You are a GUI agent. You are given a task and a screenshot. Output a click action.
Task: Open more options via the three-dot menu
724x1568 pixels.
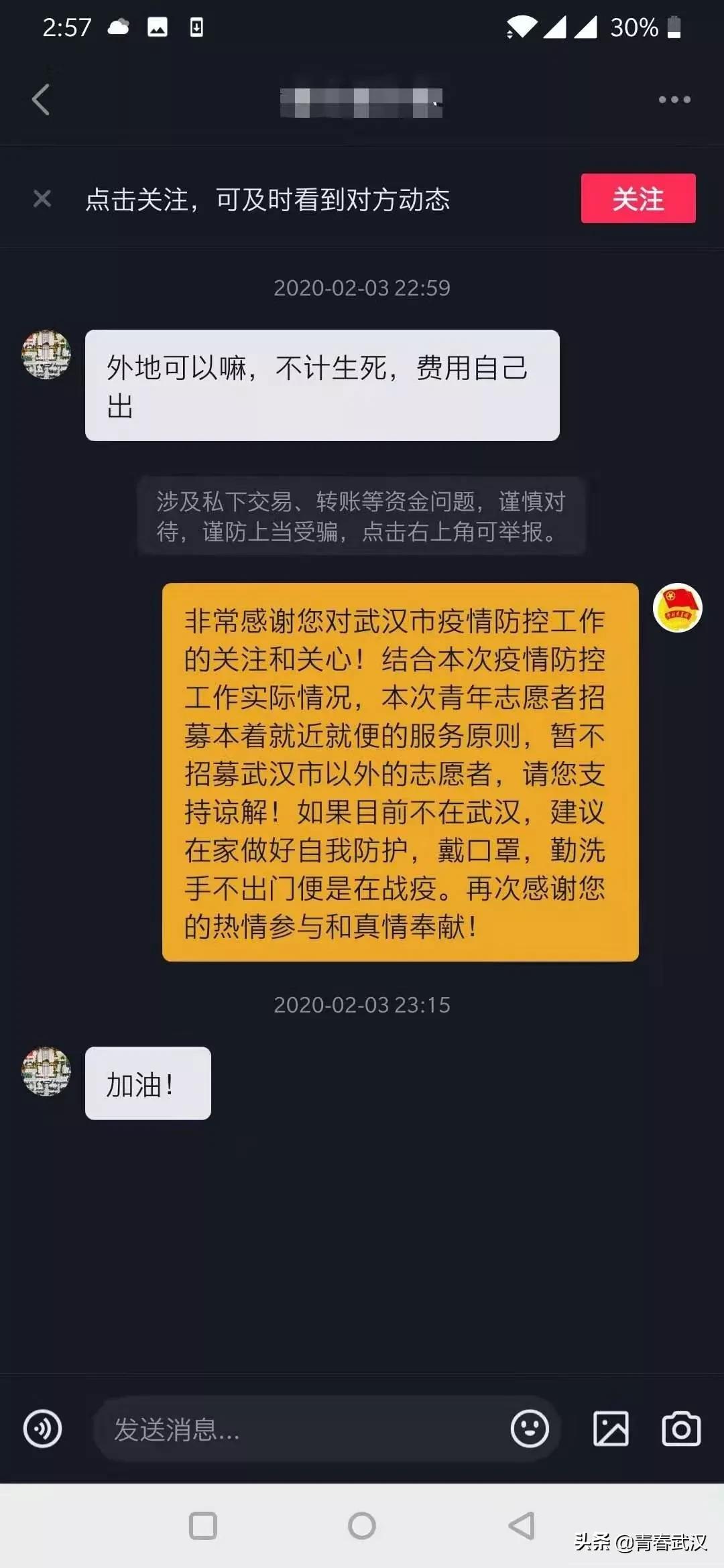[x=674, y=99]
